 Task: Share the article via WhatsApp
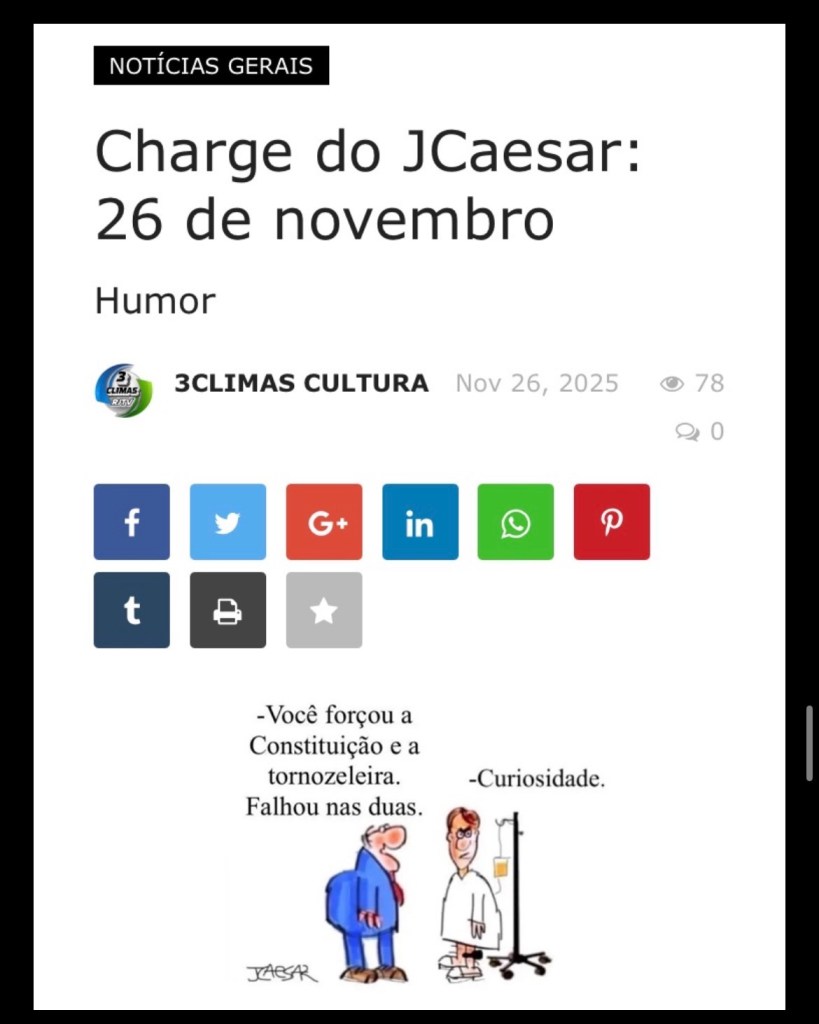coord(515,522)
